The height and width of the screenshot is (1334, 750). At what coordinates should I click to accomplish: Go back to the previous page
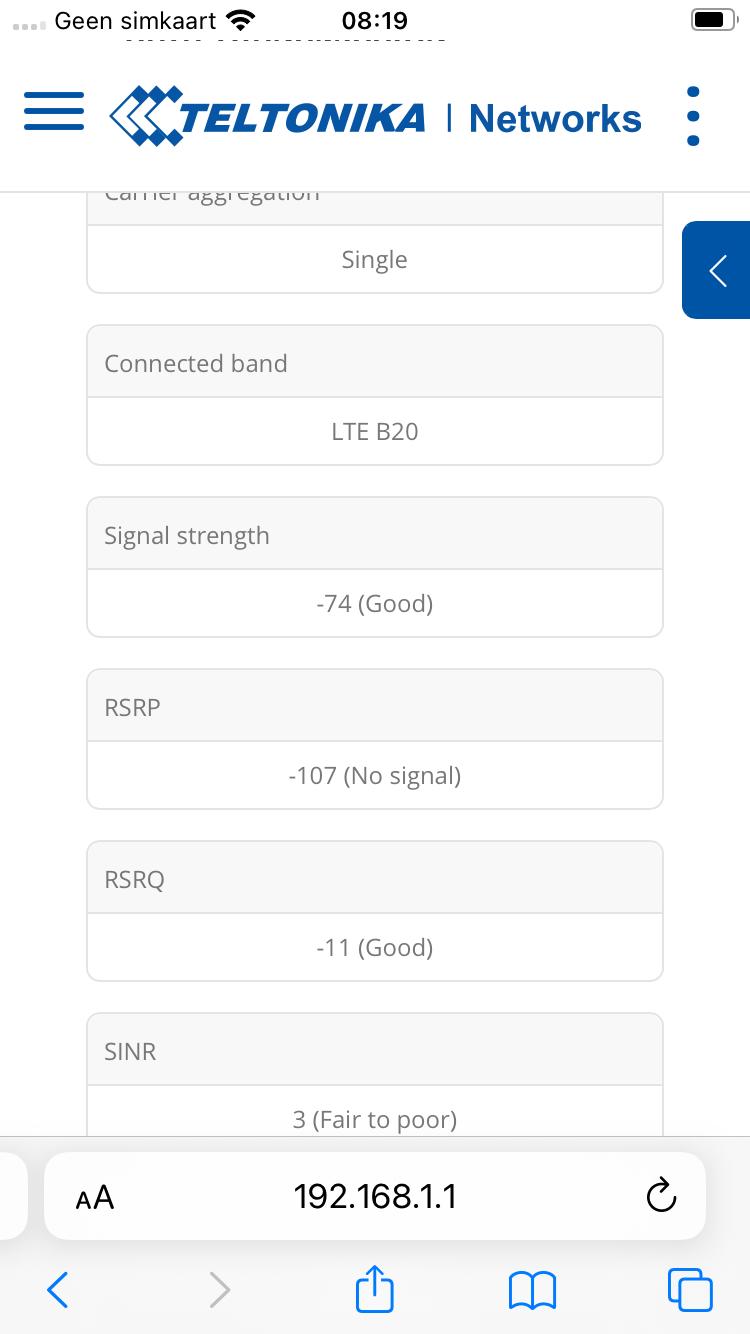(x=58, y=1290)
